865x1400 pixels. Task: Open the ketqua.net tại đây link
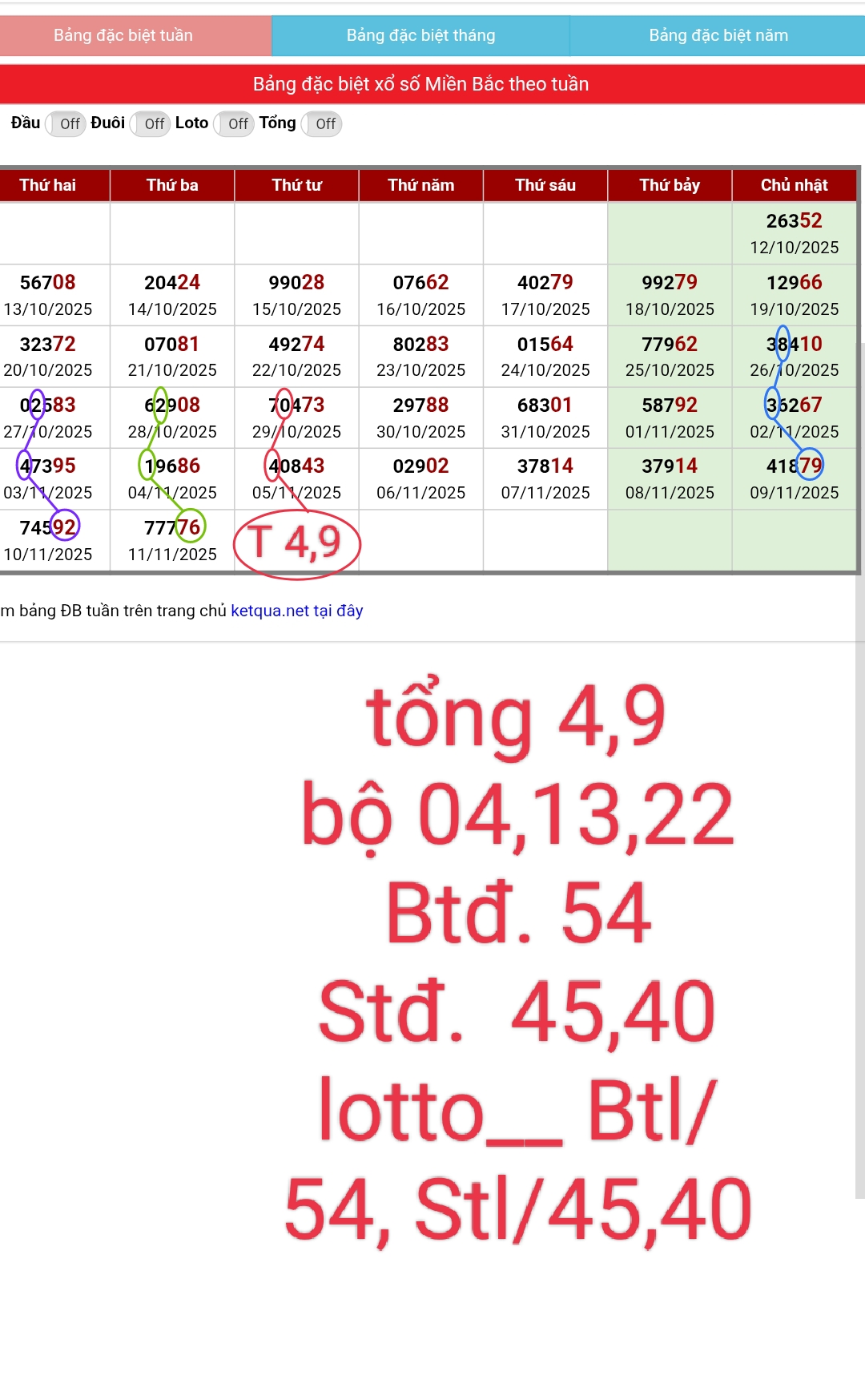(296, 611)
